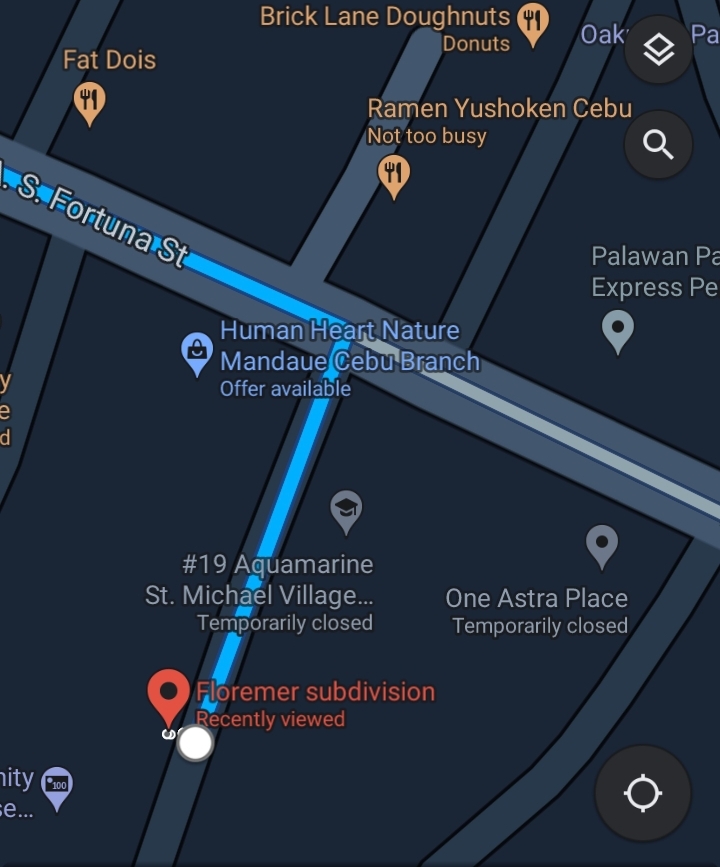720x867 pixels.
Task: Center map on my location
Action: click(x=642, y=794)
